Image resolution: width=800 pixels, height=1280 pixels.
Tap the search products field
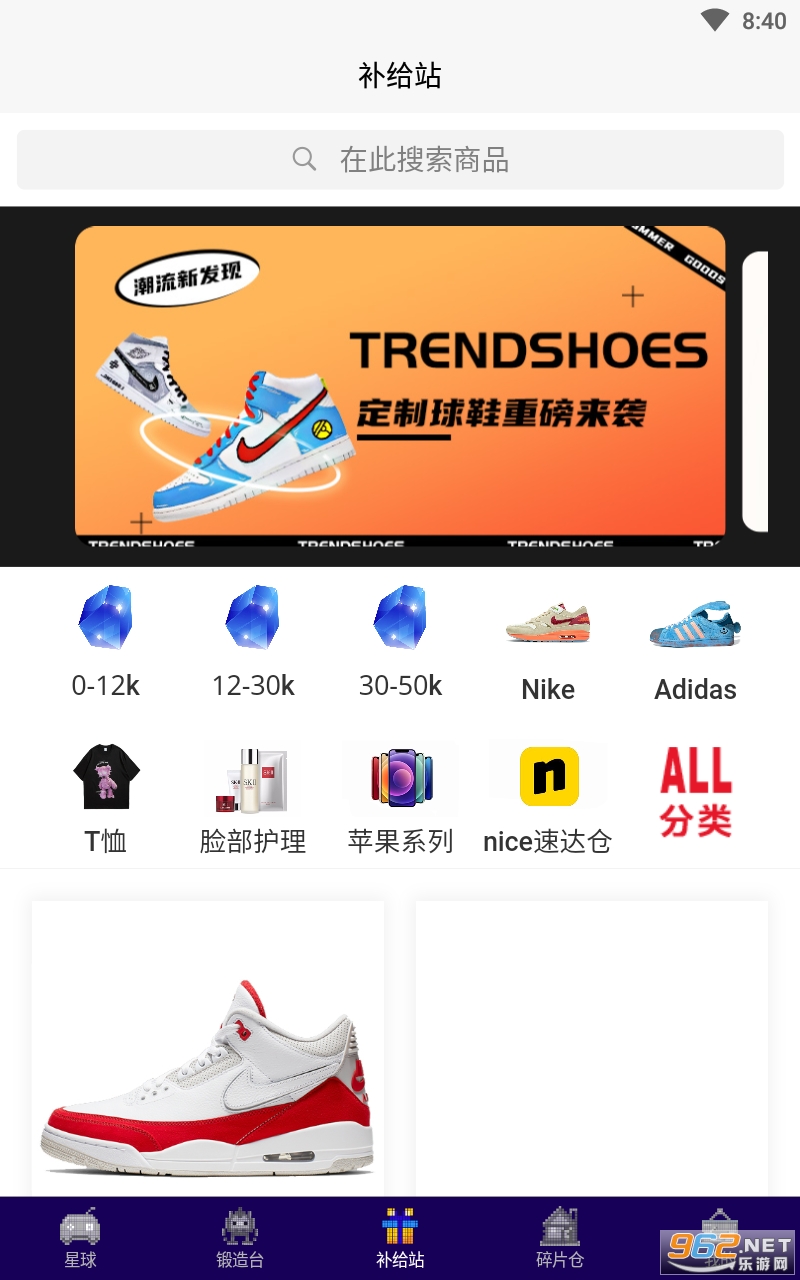click(400, 160)
